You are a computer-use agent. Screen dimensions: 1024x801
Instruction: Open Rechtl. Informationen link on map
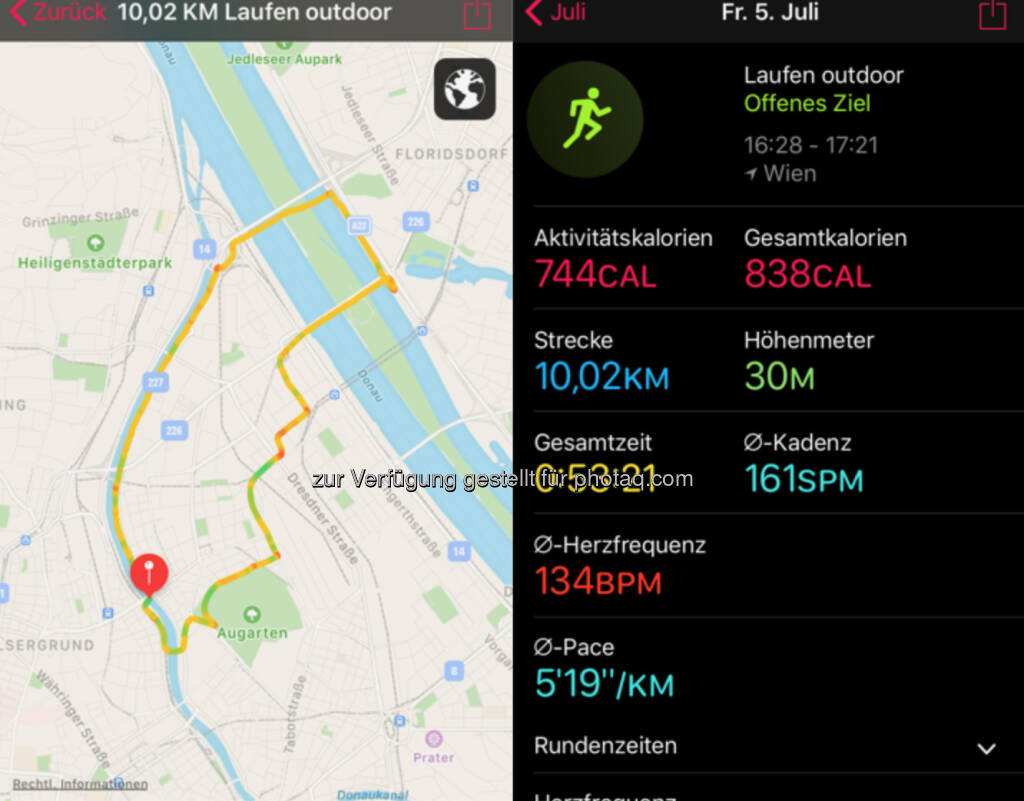point(80,784)
